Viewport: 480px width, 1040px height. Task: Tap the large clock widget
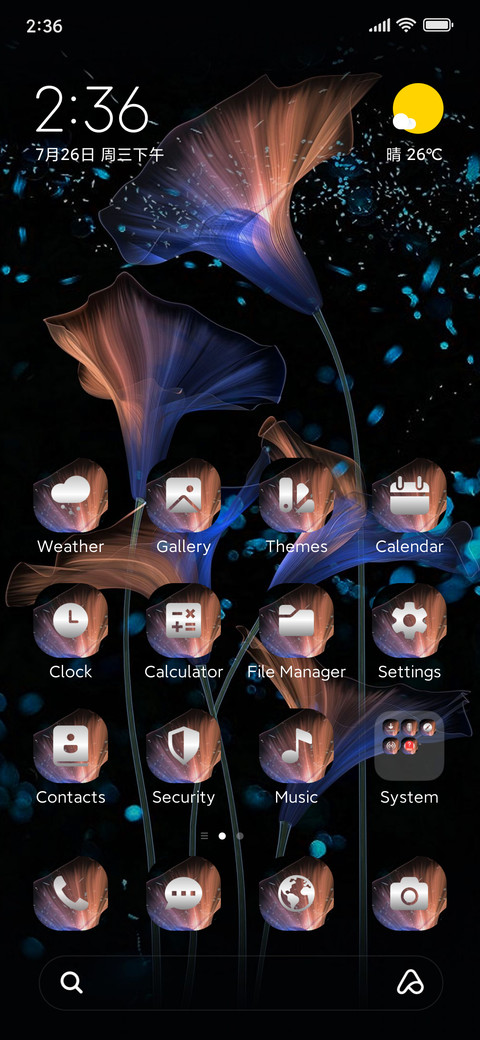coord(92,109)
